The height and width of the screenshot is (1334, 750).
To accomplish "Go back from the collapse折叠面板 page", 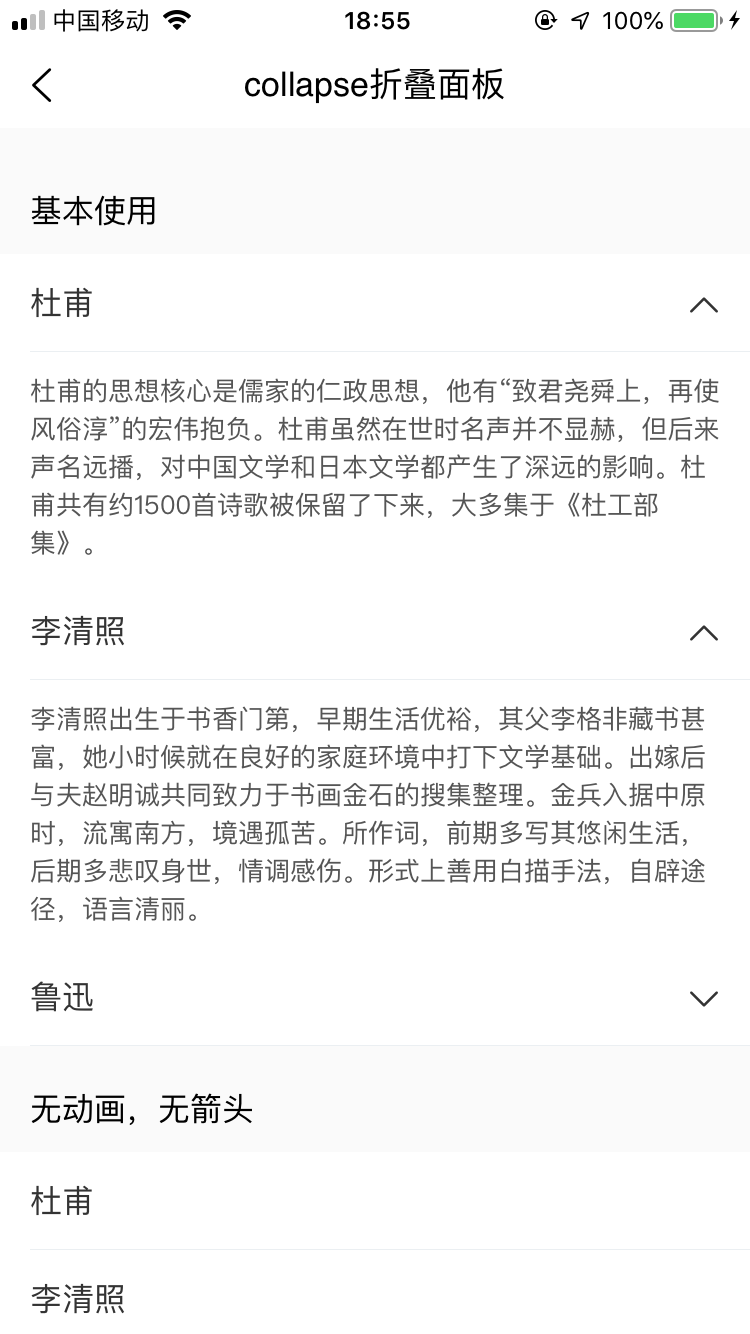I will pyautogui.click(x=42, y=86).
